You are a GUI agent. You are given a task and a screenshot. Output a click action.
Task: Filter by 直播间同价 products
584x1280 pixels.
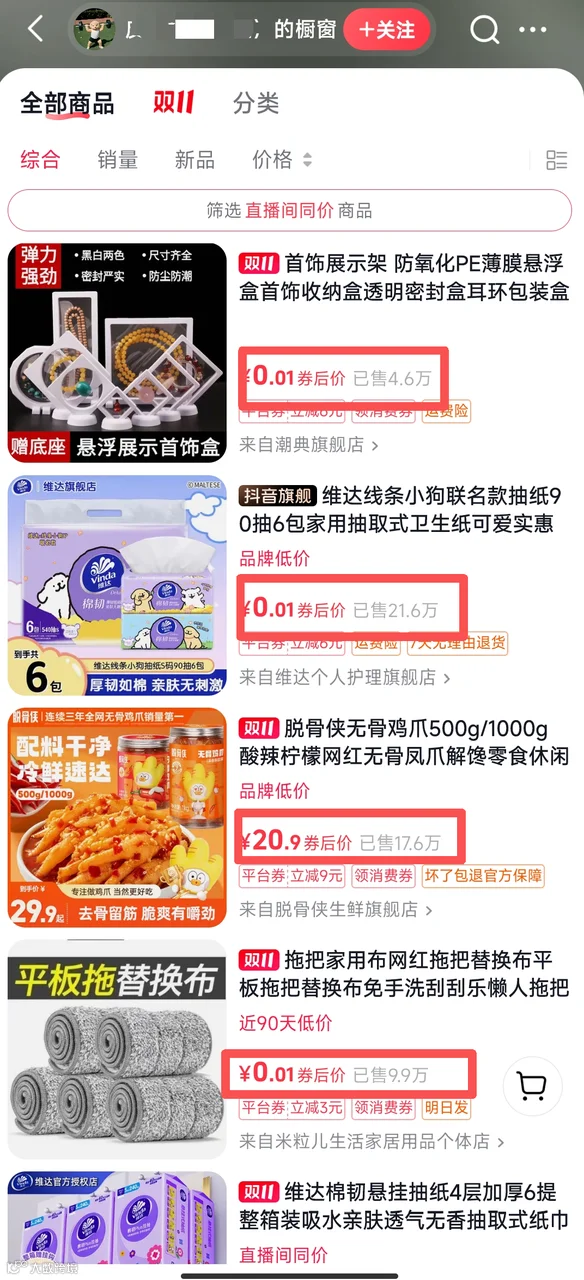coord(290,210)
